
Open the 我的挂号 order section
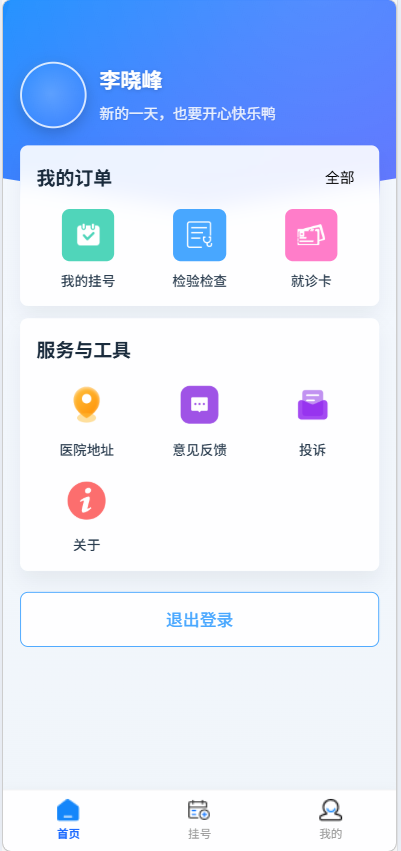(88, 249)
